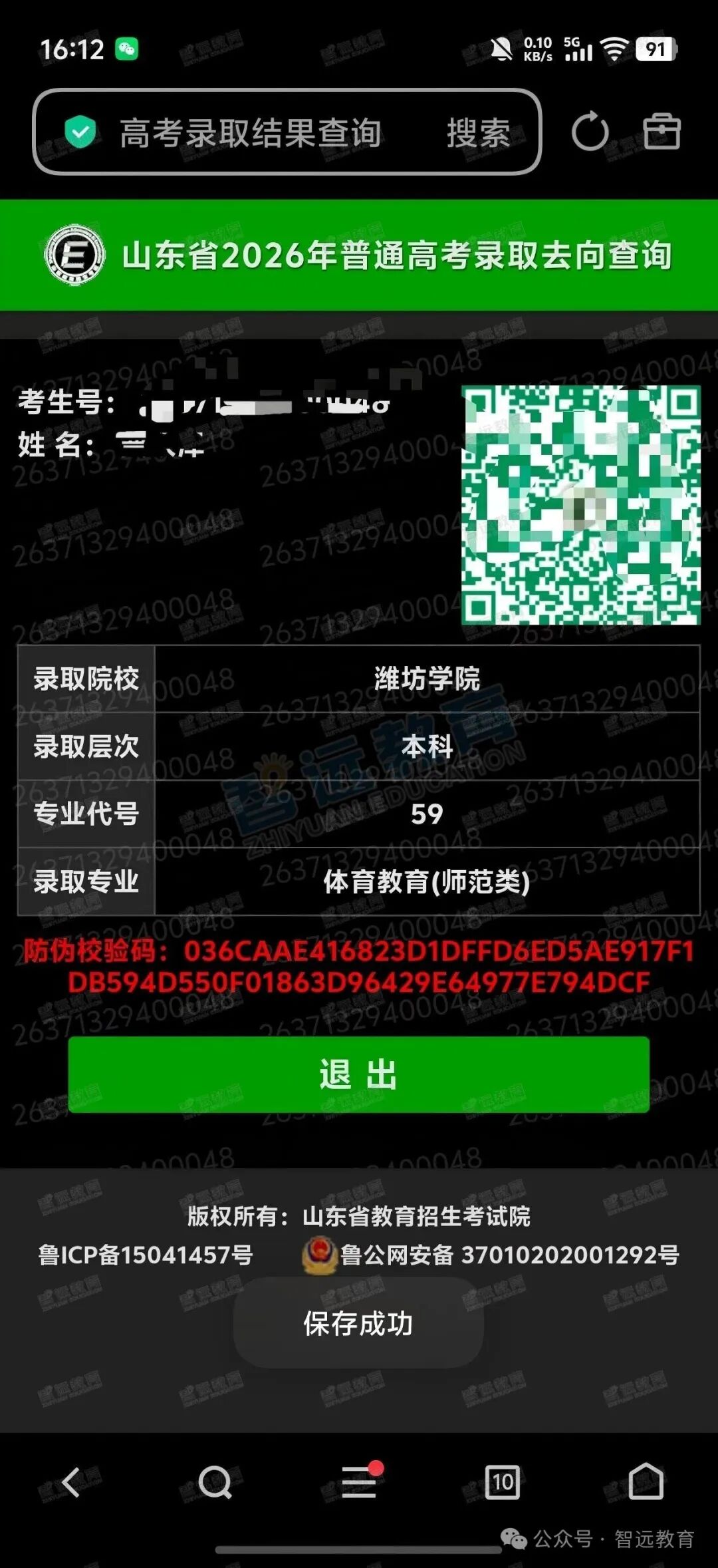
Task: Go to the browser home page
Action: (x=646, y=1481)
